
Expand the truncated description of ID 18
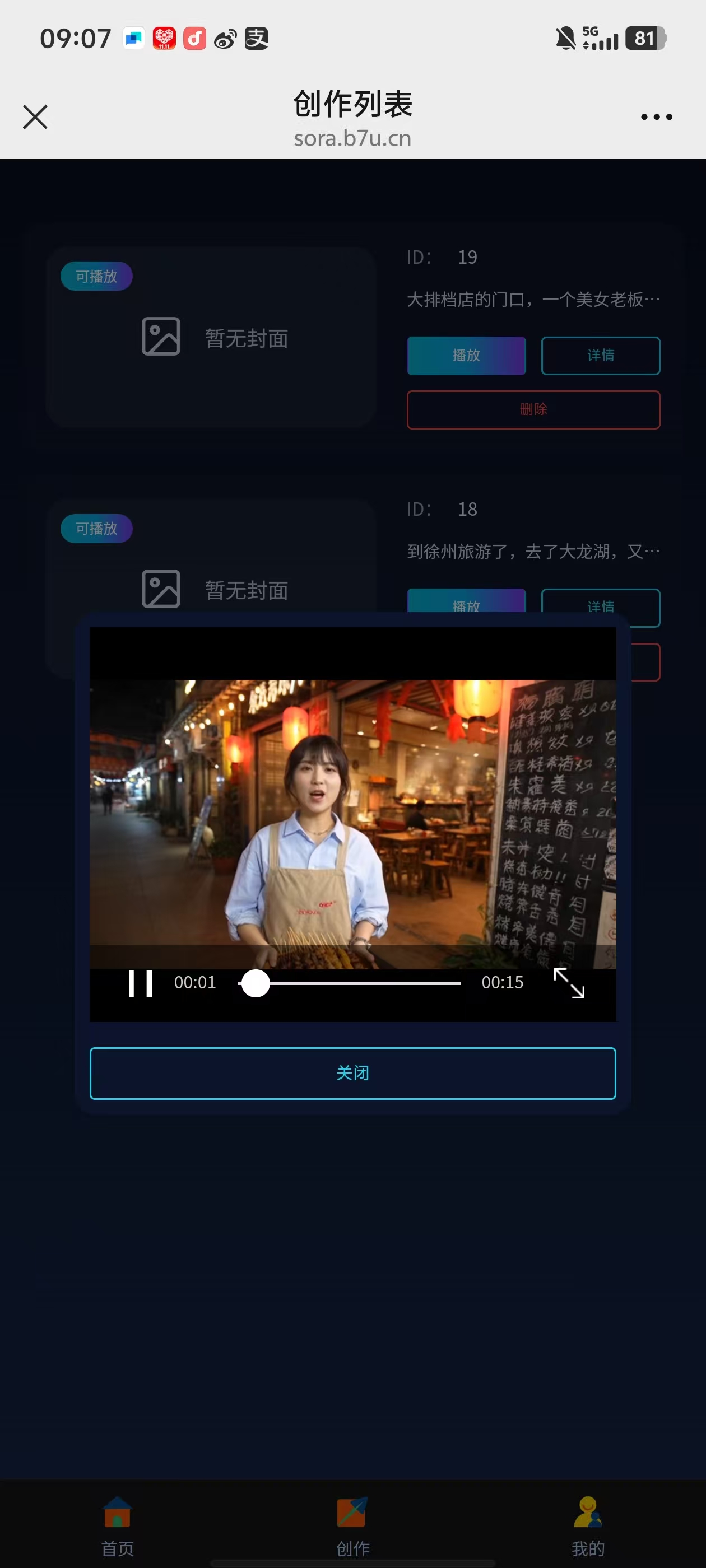point(532,551)
